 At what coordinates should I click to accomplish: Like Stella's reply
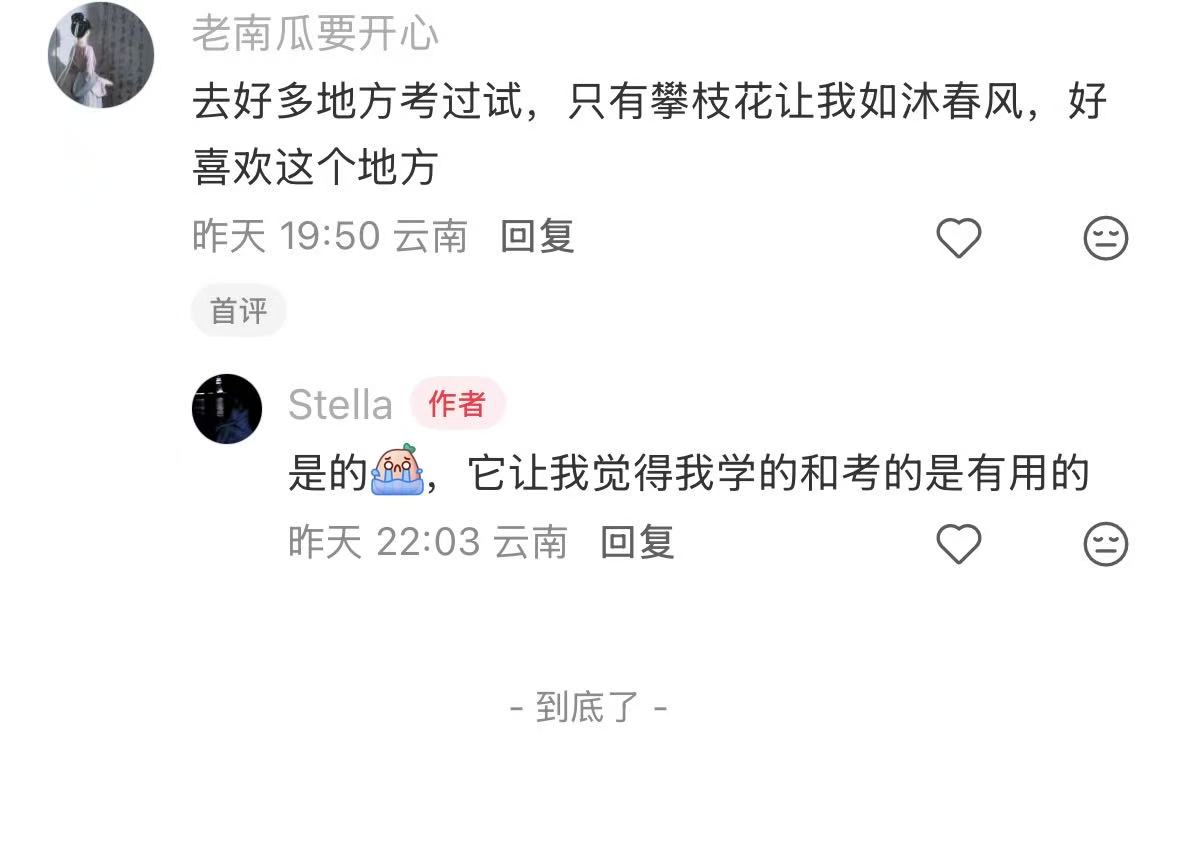tap(958, 544)
